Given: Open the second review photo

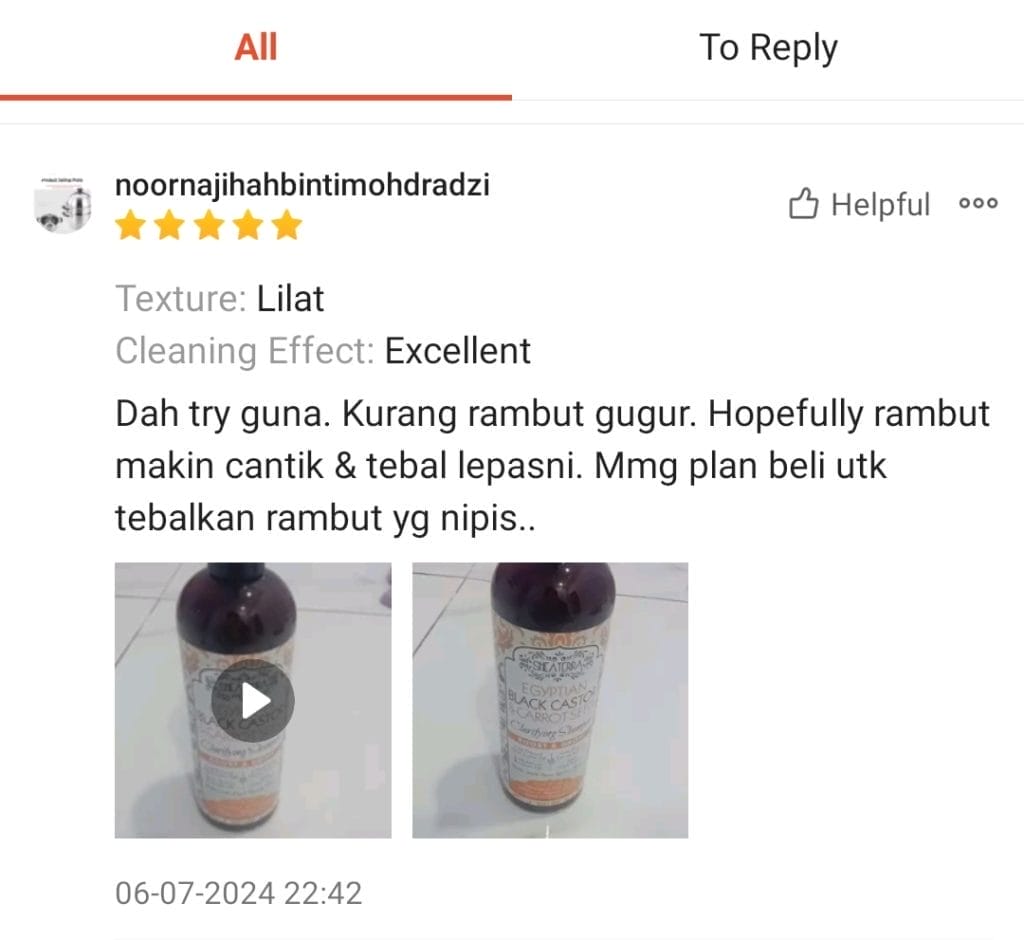Looking at the screenshot, I should tap(550, 700).
